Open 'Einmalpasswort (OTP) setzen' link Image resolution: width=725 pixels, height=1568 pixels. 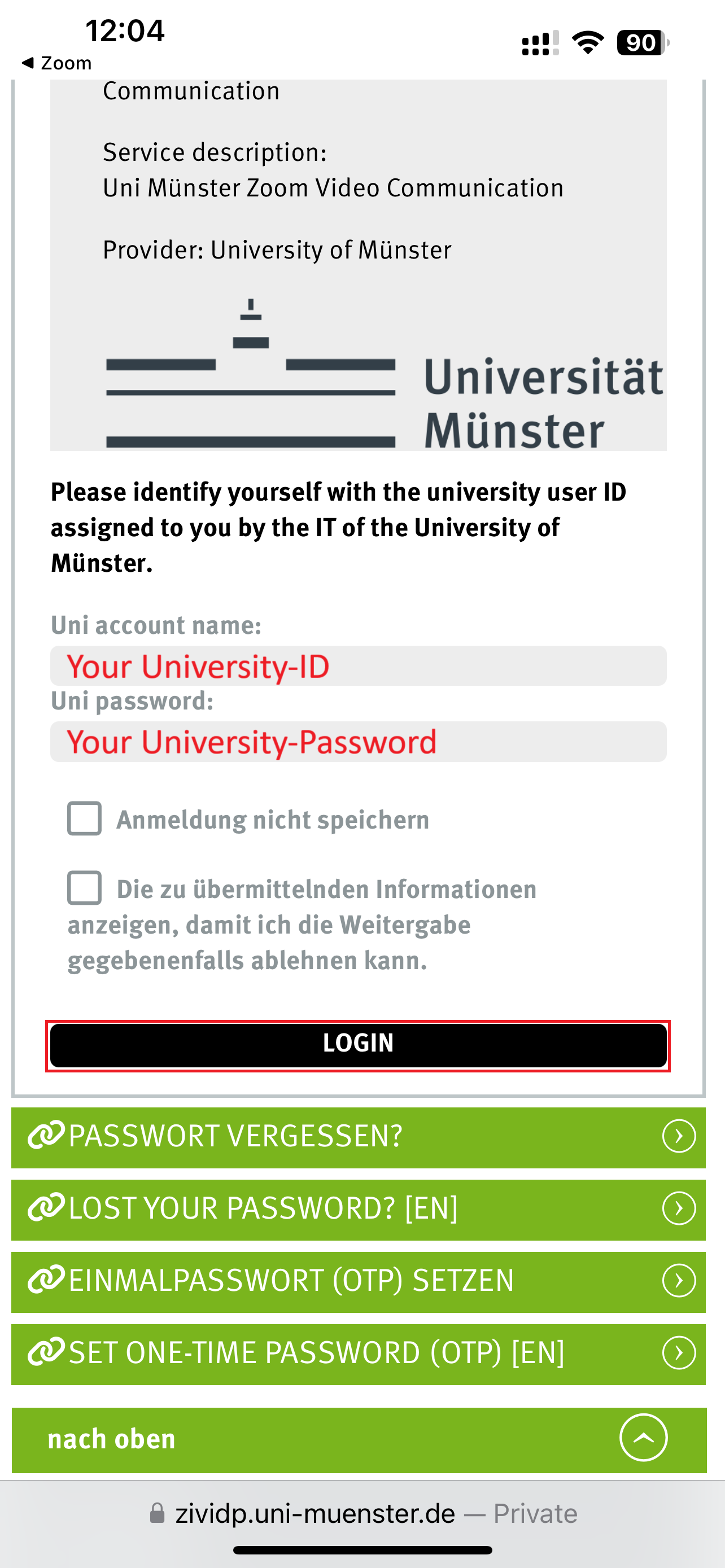tap(358, 1281)
